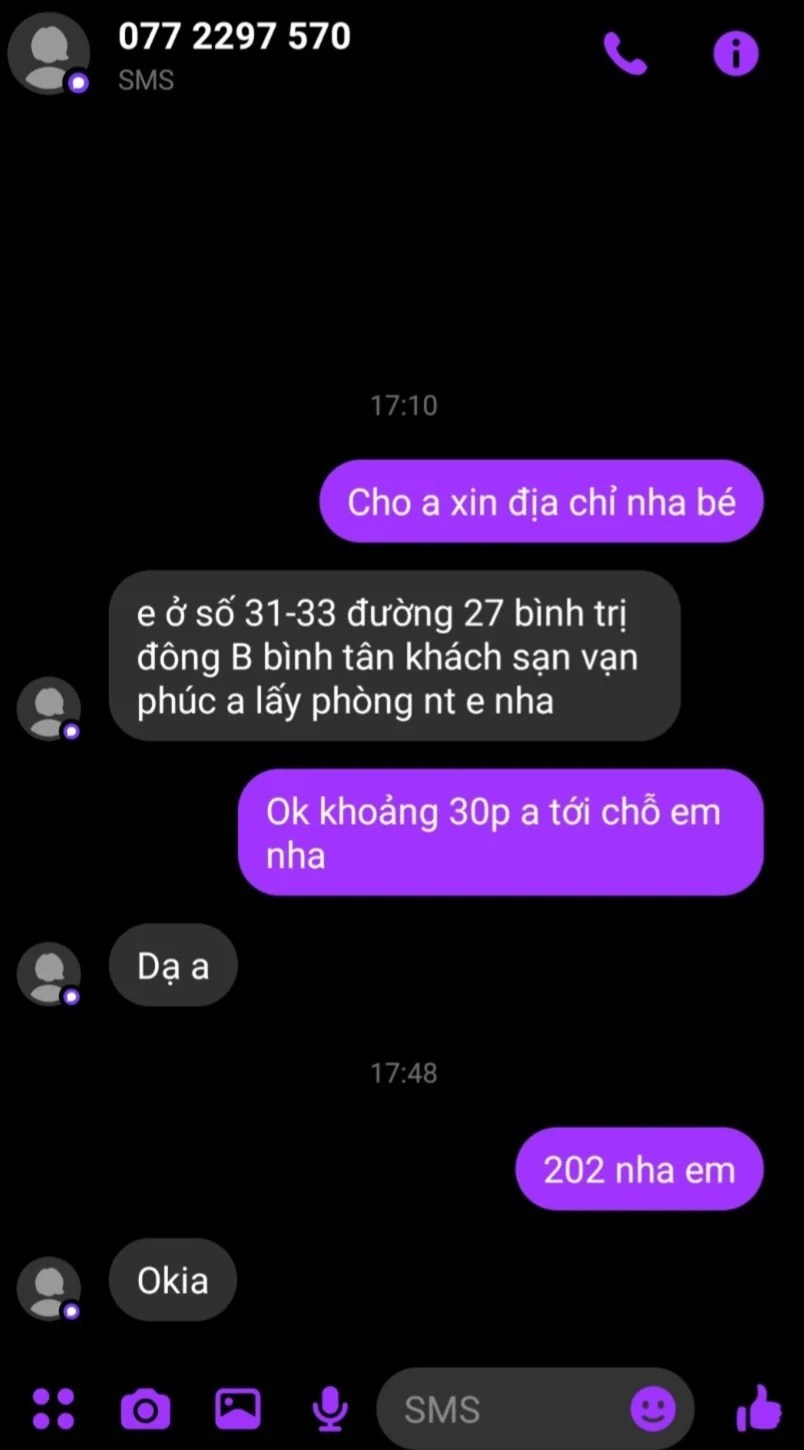Open the four-dot more options menu

coord(53,1408)
